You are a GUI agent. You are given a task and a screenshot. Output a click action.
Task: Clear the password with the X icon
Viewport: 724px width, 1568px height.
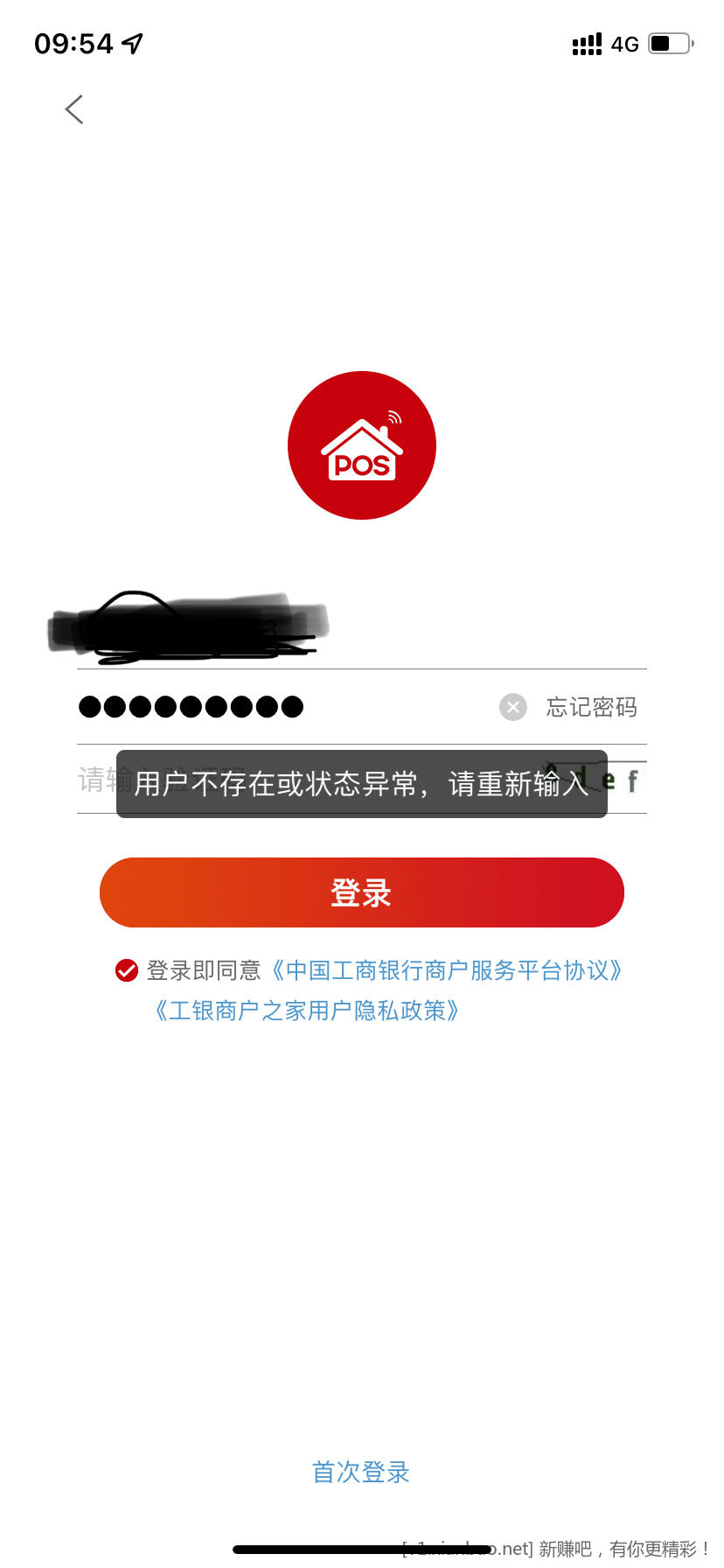point(513,707)
